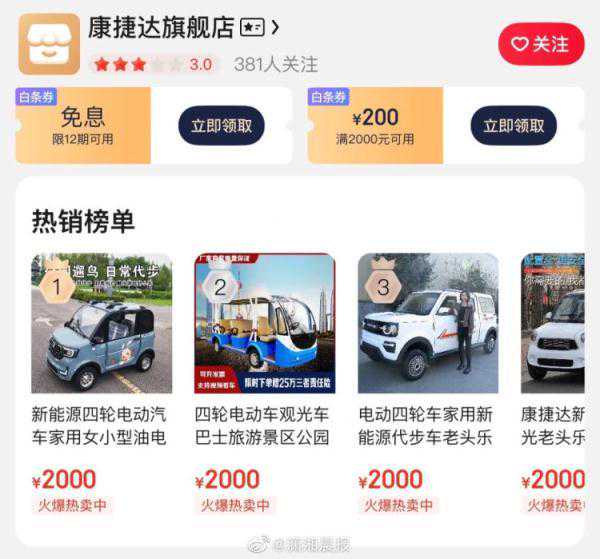Claim the 免息 12期 coupon
The width and height of the screenshot is (600, 559).
[x=221, y=126]
